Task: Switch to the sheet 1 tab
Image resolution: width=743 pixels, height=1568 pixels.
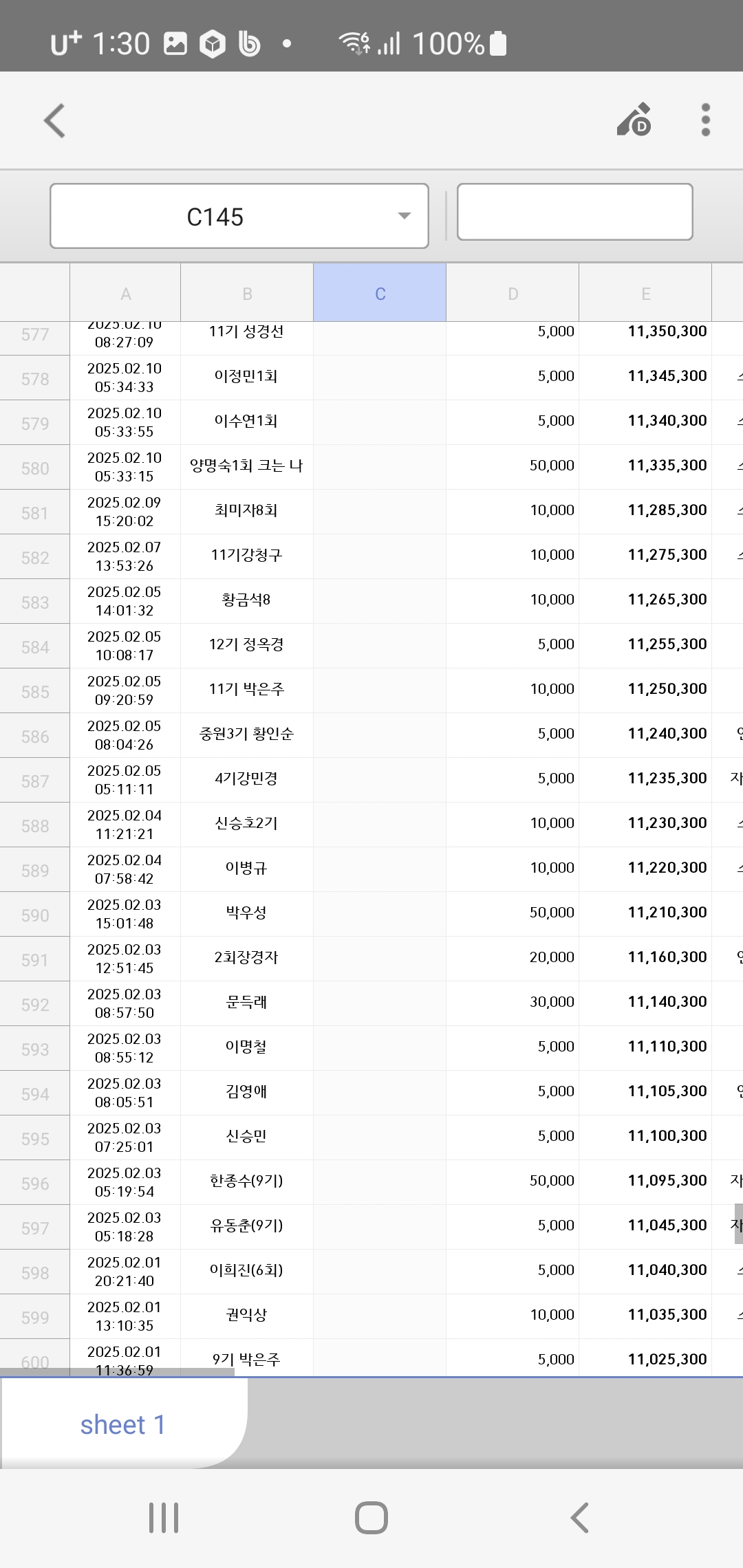Action: [122, 1424]
